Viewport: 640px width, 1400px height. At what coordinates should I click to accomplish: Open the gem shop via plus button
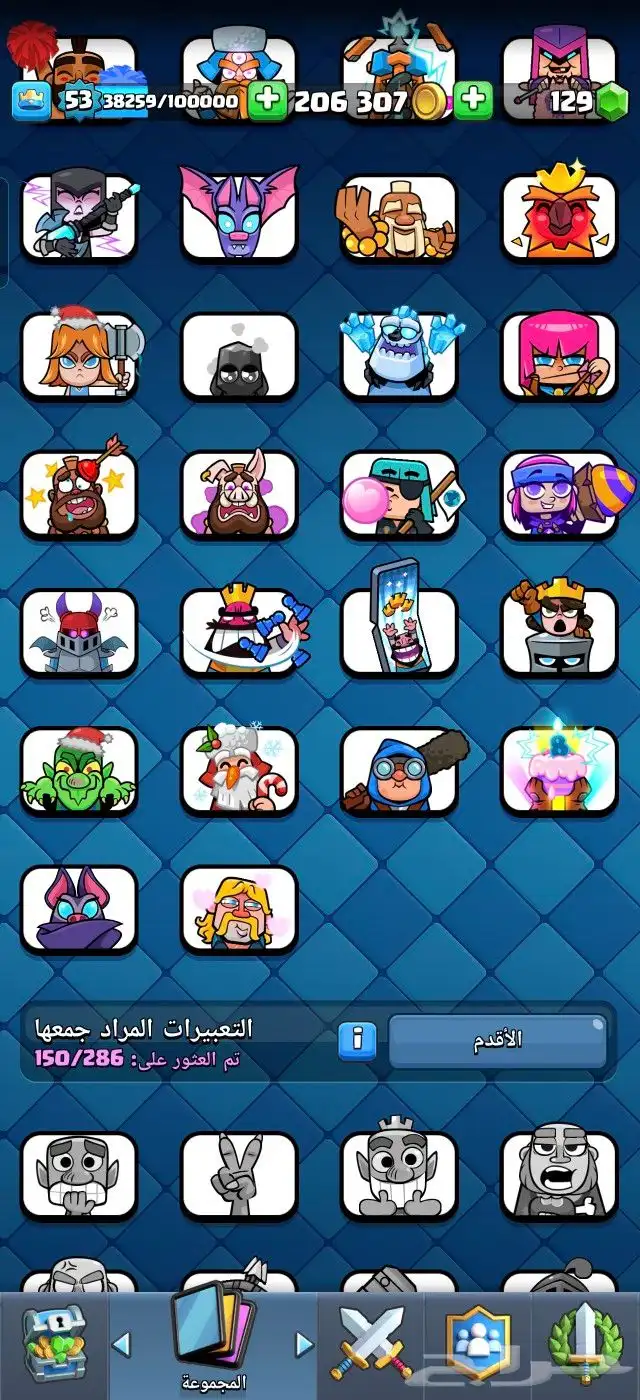pos(474,101)
